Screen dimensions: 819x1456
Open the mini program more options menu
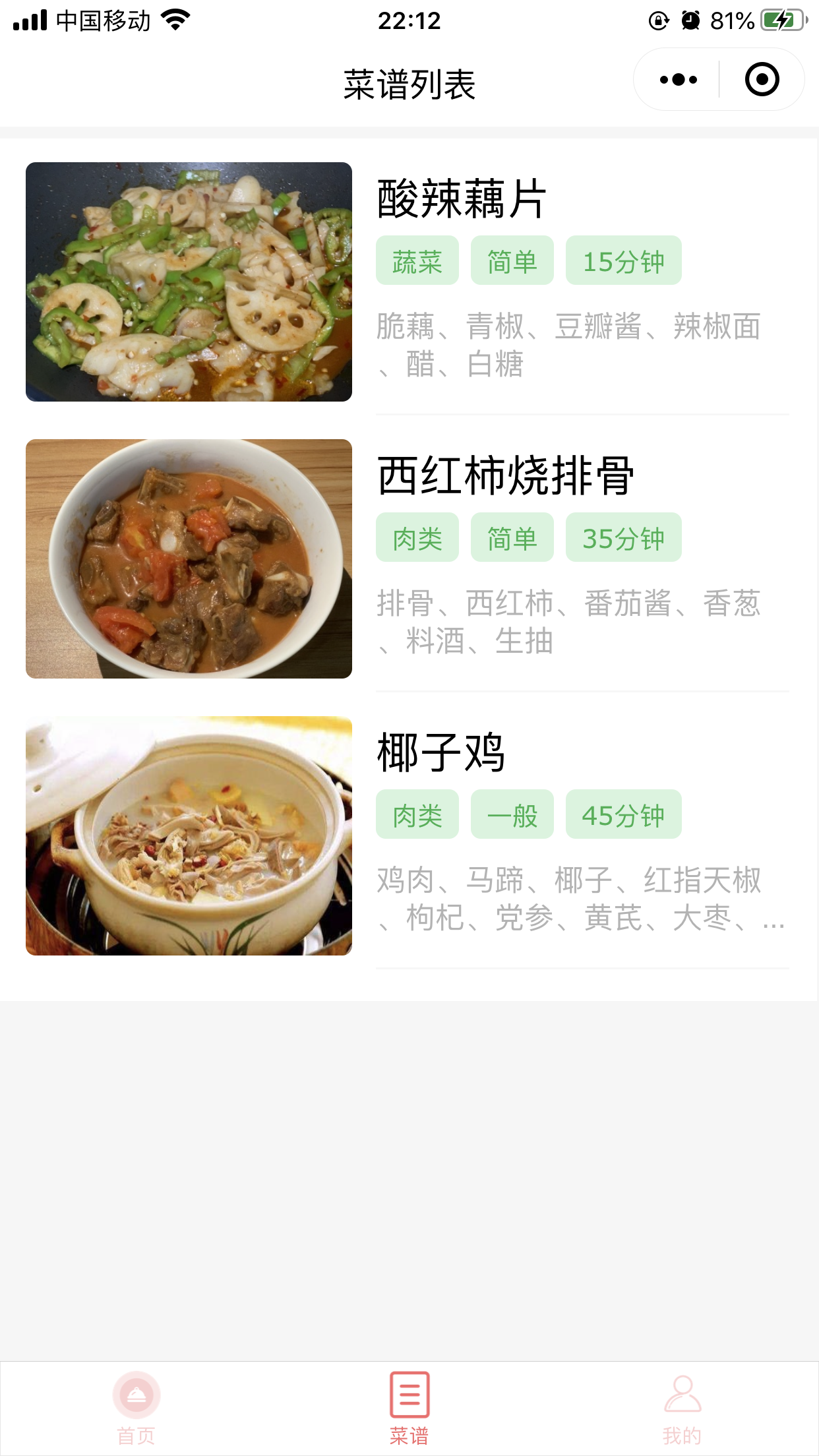coord(678,80)
